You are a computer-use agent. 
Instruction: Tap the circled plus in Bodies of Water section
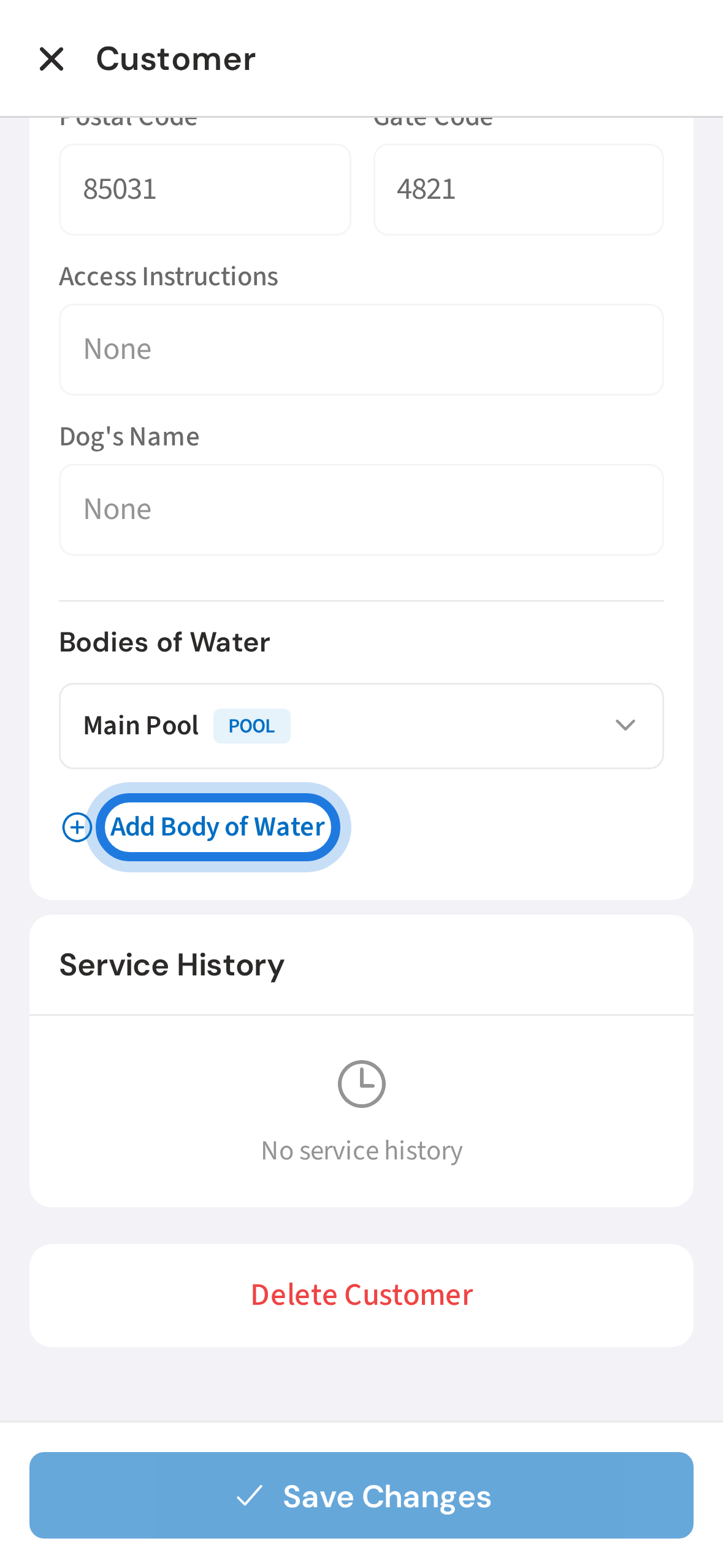pos(77,826)
